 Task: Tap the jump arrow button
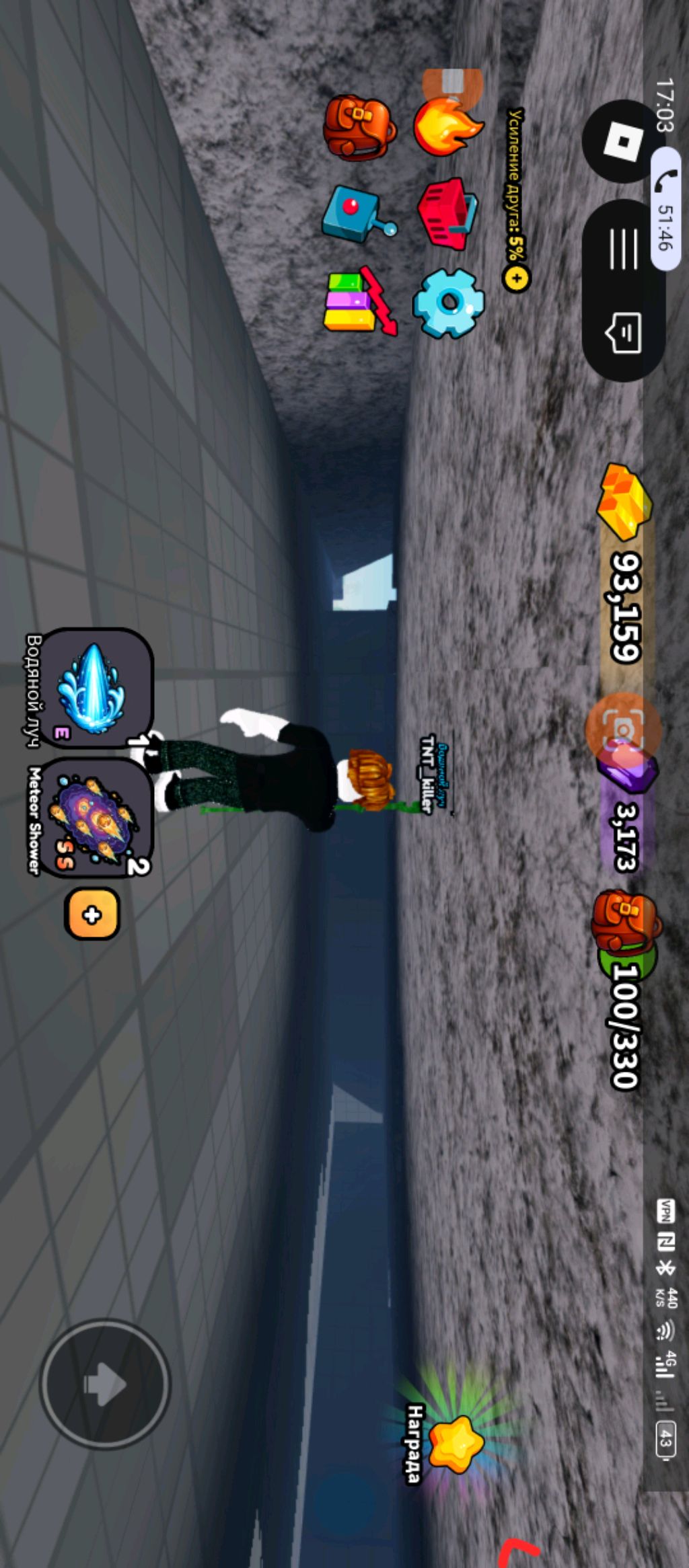pyautogui.click(x=105, y=1384)
